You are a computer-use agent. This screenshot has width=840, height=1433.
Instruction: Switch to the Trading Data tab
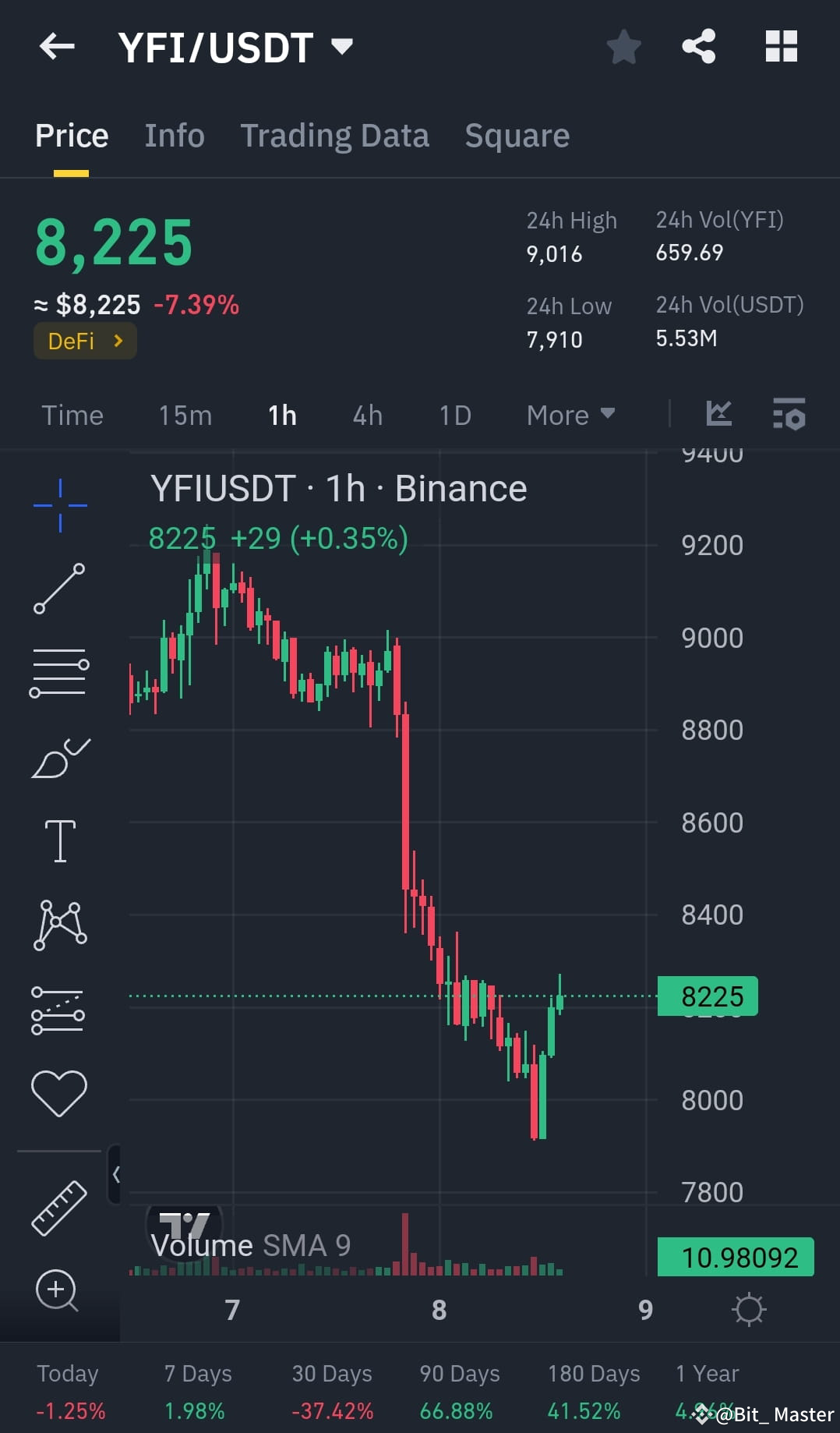334,135
